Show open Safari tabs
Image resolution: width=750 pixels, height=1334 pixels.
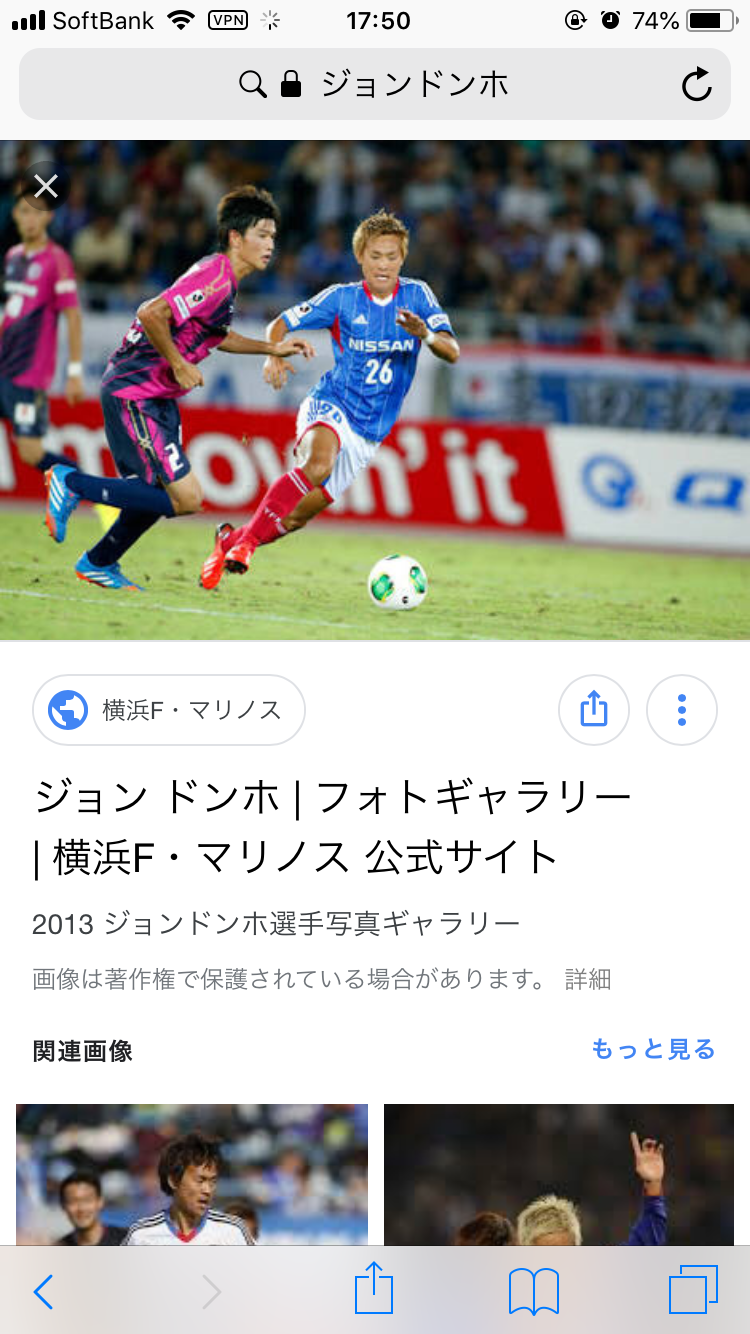(693, 1291)
